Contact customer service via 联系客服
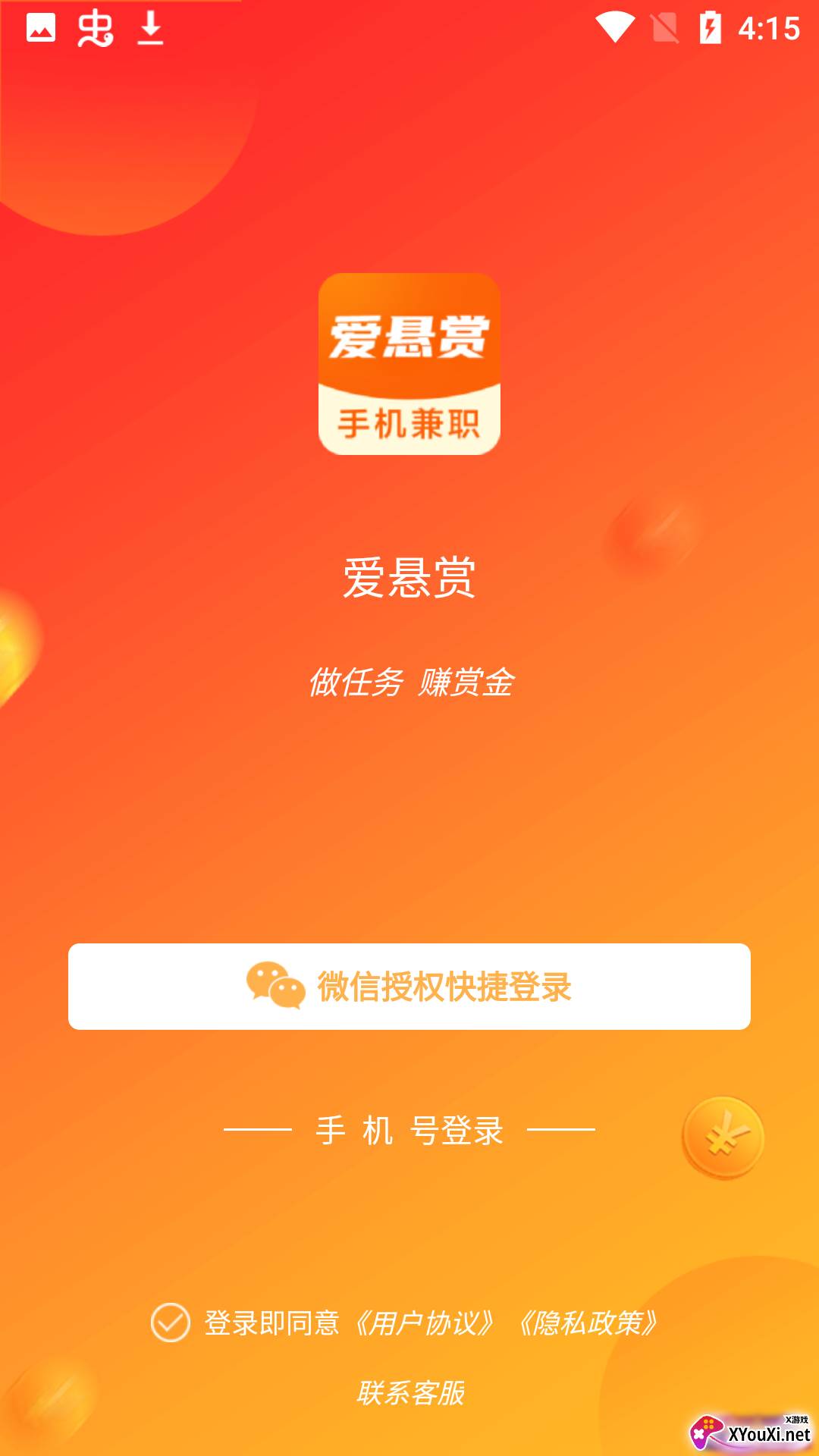 (x=410, y=1393)
